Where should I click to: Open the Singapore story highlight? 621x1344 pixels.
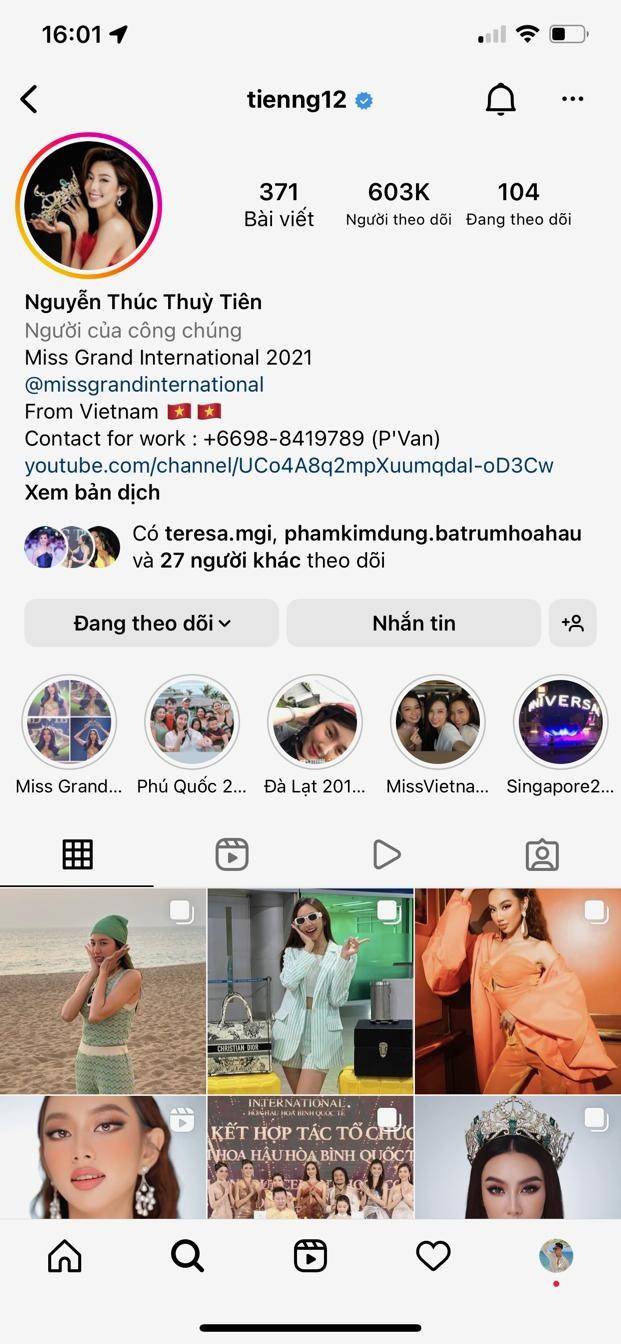tap(560, 721)
